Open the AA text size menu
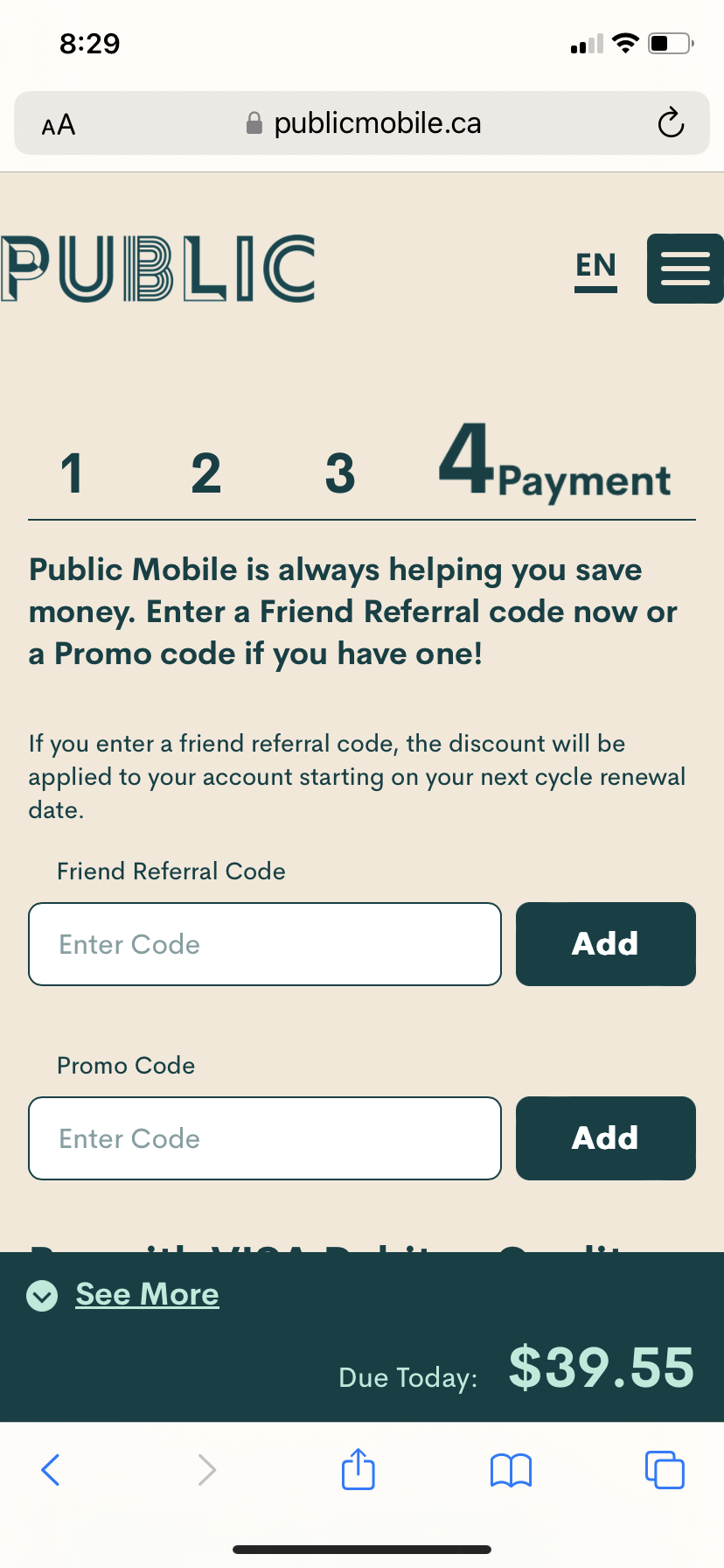The image size is (724, 1568). 56,124
